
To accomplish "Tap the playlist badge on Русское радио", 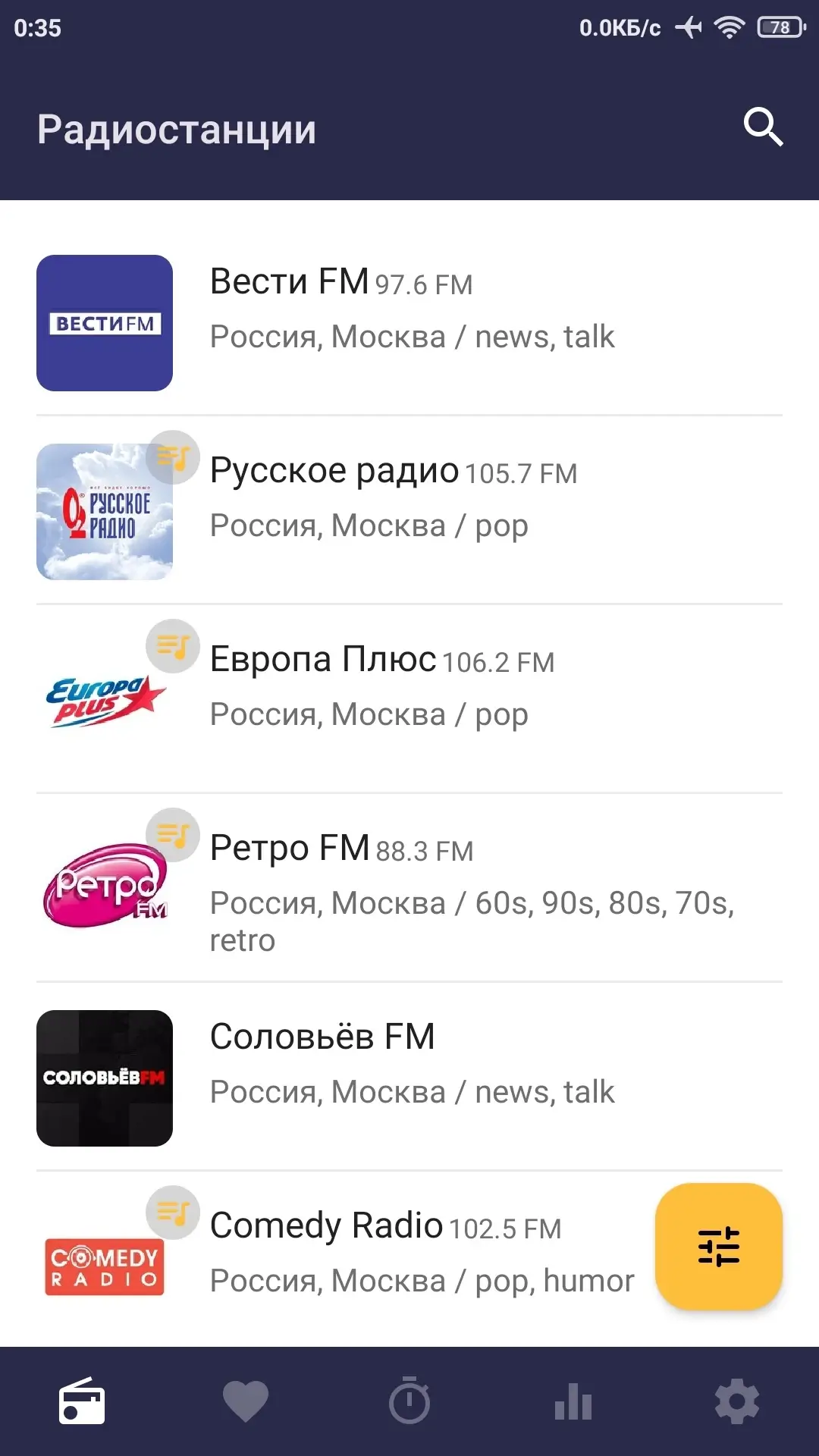I will 173,457.
